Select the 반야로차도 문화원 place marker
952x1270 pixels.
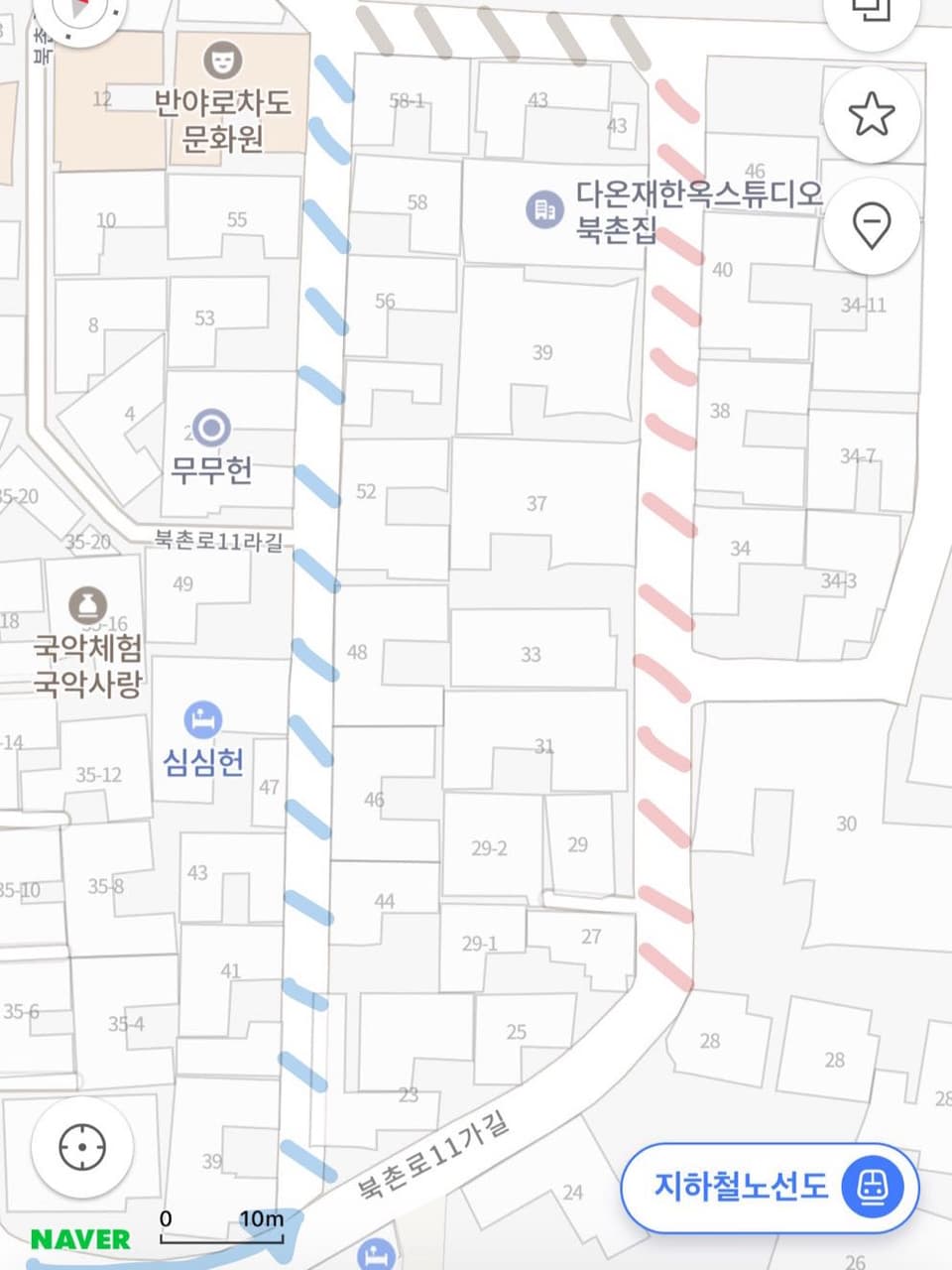tap(222, 62)
